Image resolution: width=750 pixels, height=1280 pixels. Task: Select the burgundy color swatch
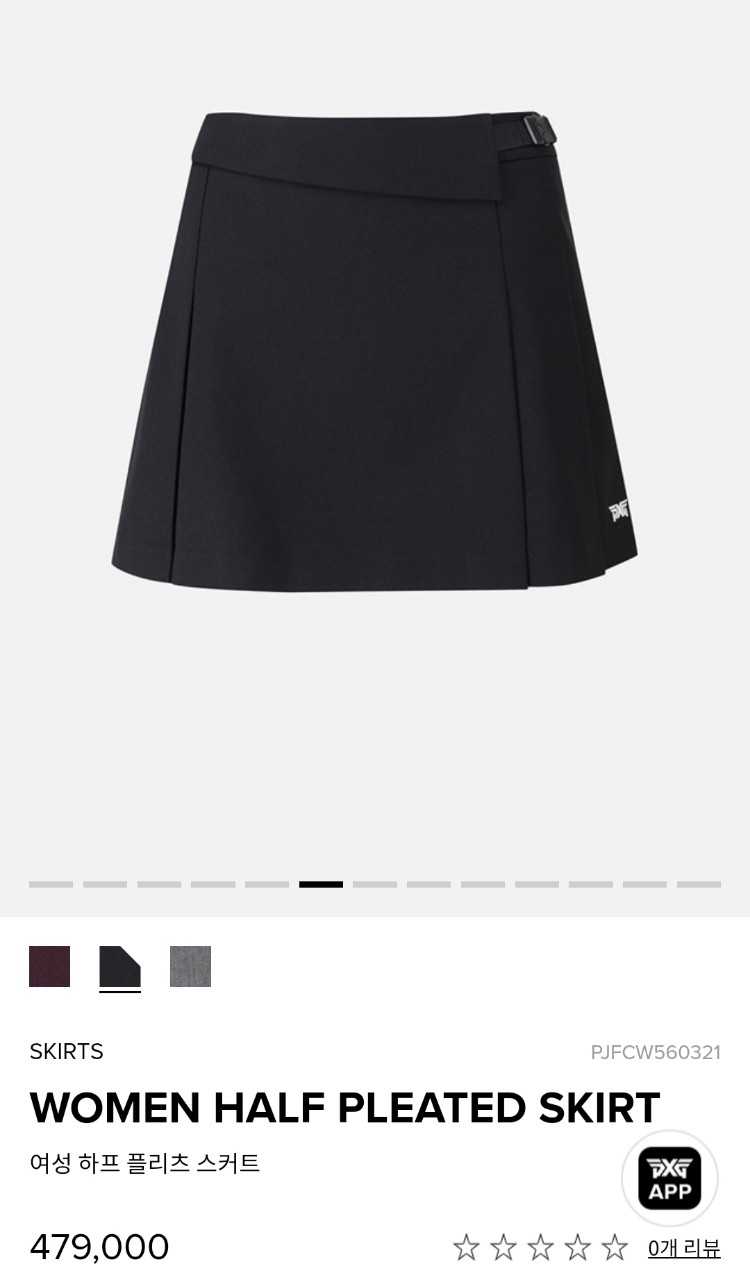coord(50,966)
